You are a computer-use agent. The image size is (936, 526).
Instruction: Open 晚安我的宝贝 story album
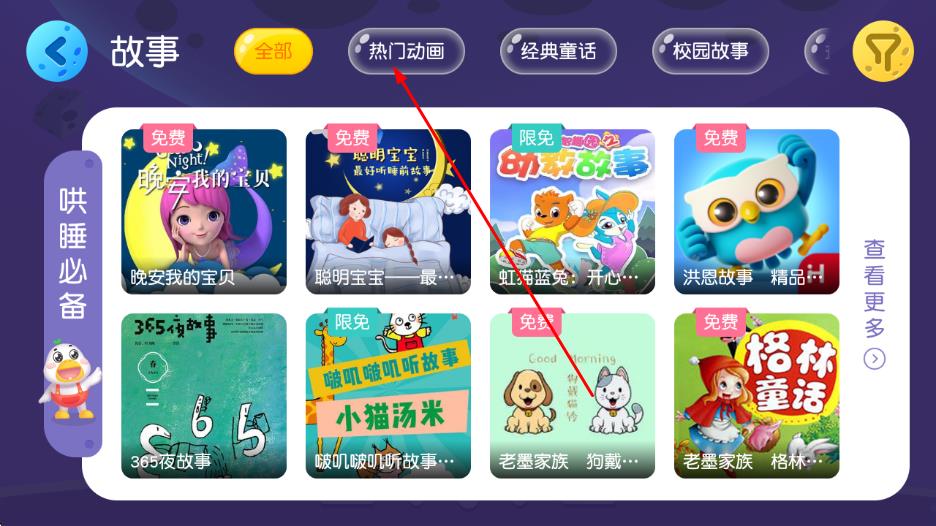(204, 211)
